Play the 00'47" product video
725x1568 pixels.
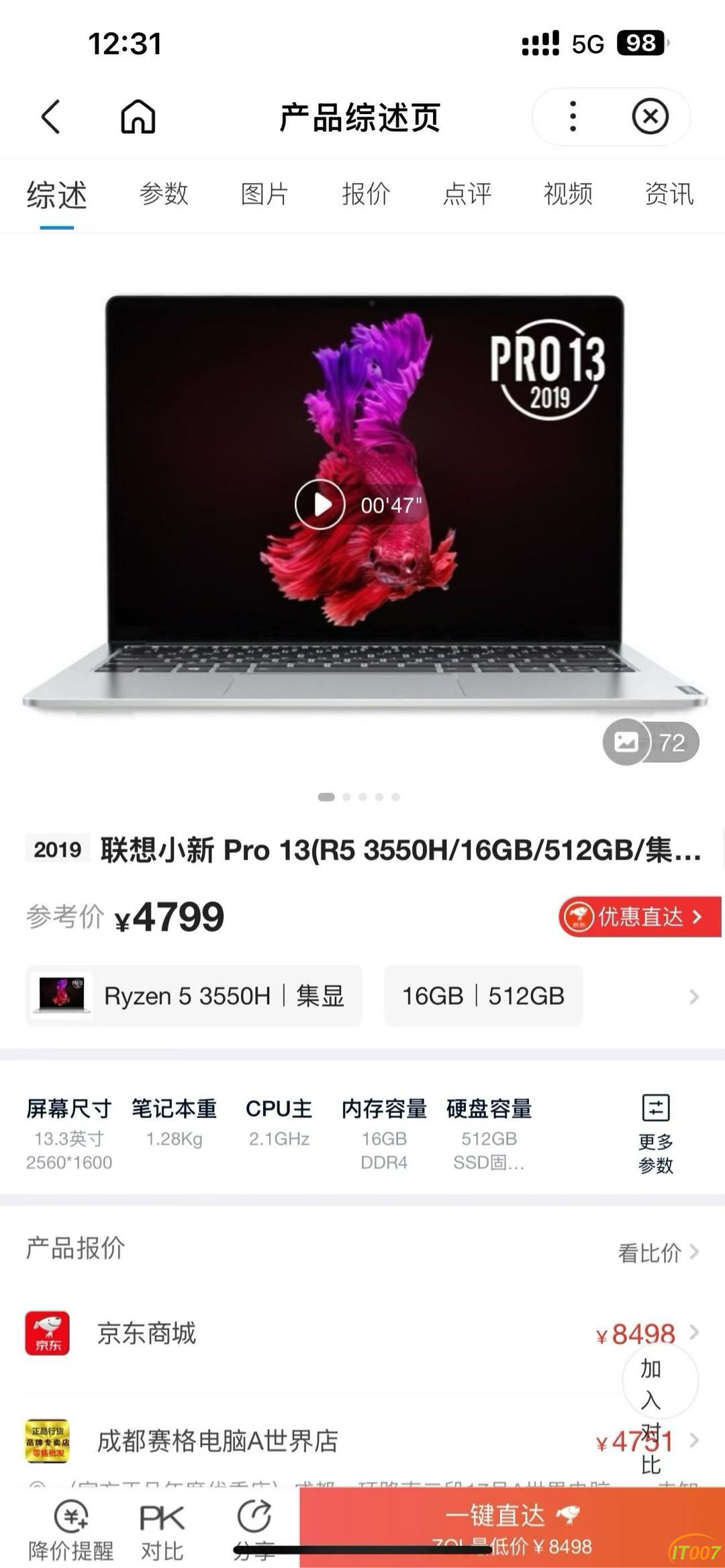[x=320, y=505]
